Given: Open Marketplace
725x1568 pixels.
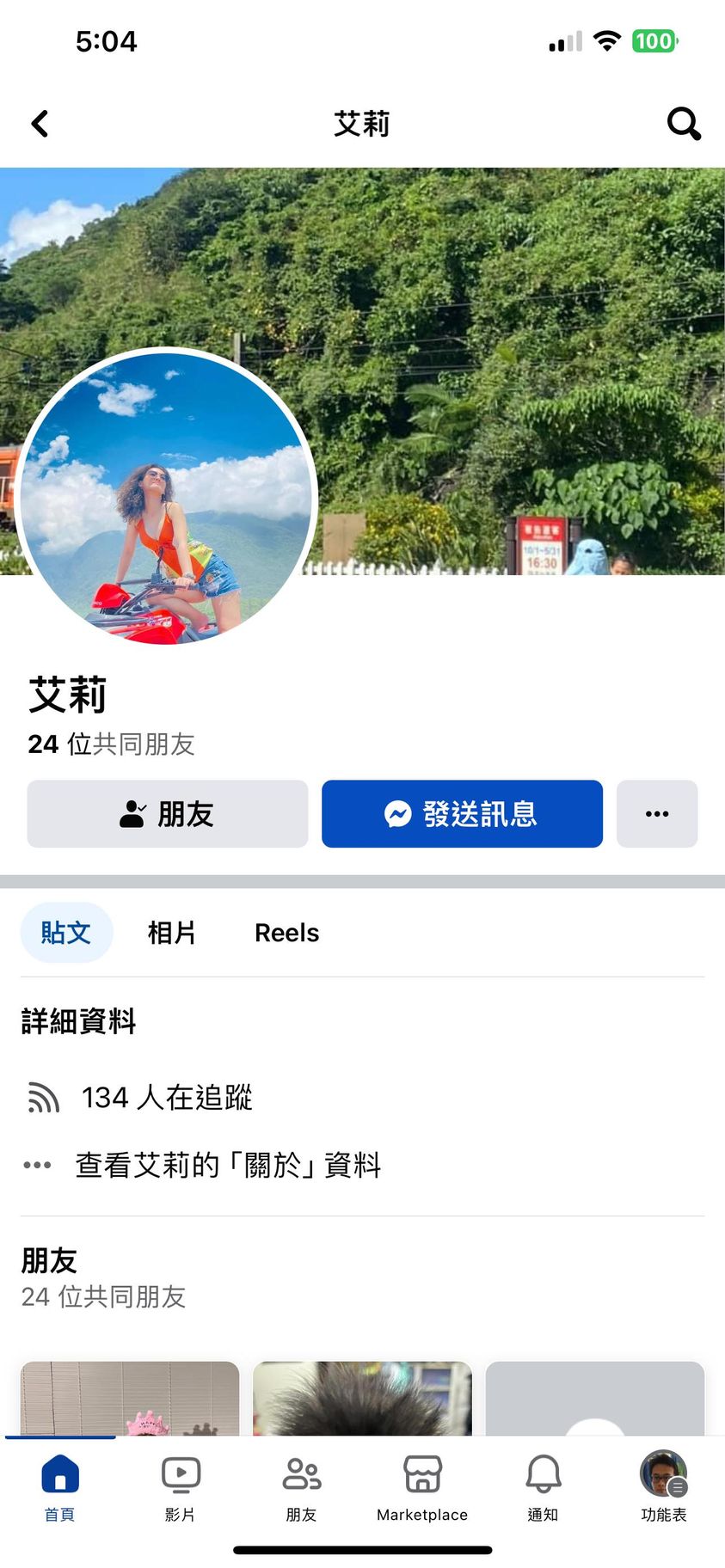Looking at the screenshot, I should 422,1489.
